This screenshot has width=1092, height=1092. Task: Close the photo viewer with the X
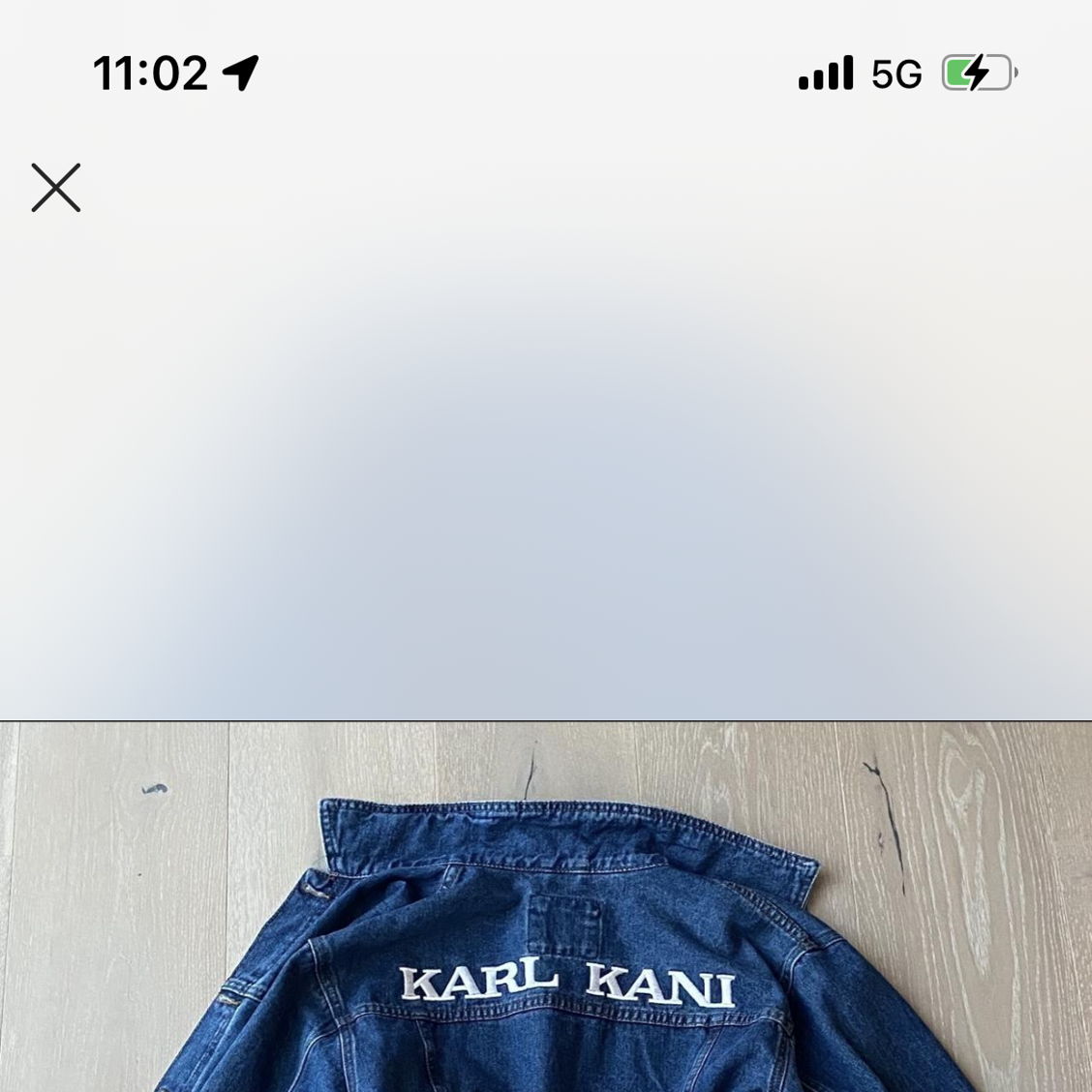coord(56,188)
